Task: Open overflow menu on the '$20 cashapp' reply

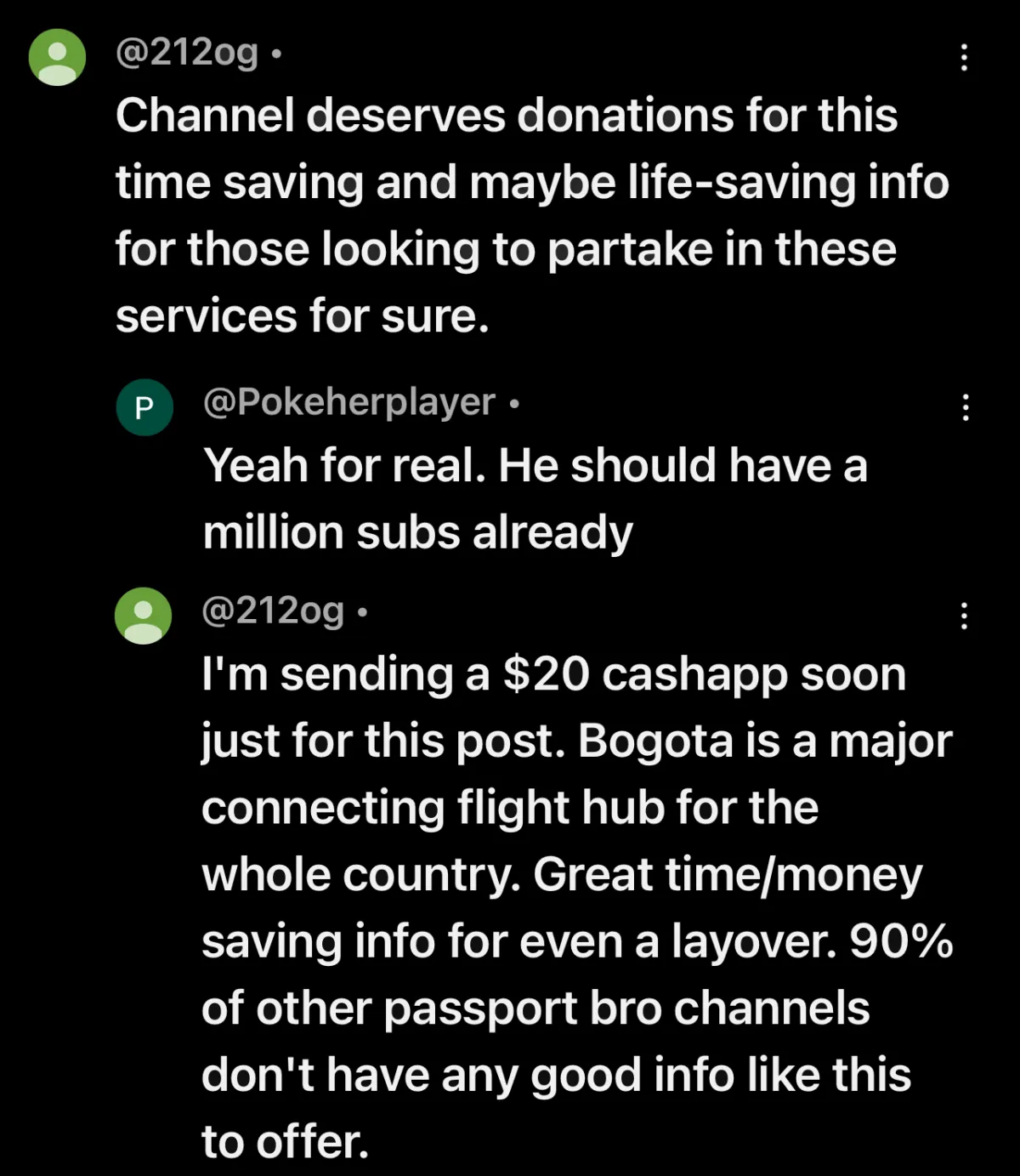Action: pyautogui.click(x=964, y=615)
